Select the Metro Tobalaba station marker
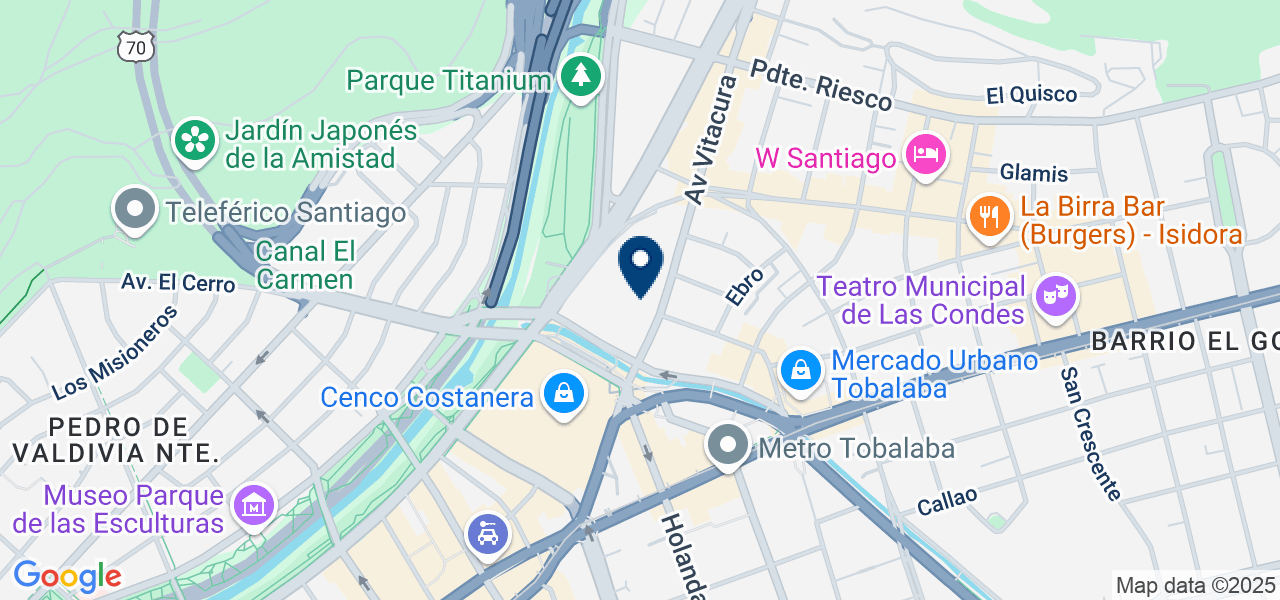The height and width of the screenshot is (600, 1280). point(728,445)
